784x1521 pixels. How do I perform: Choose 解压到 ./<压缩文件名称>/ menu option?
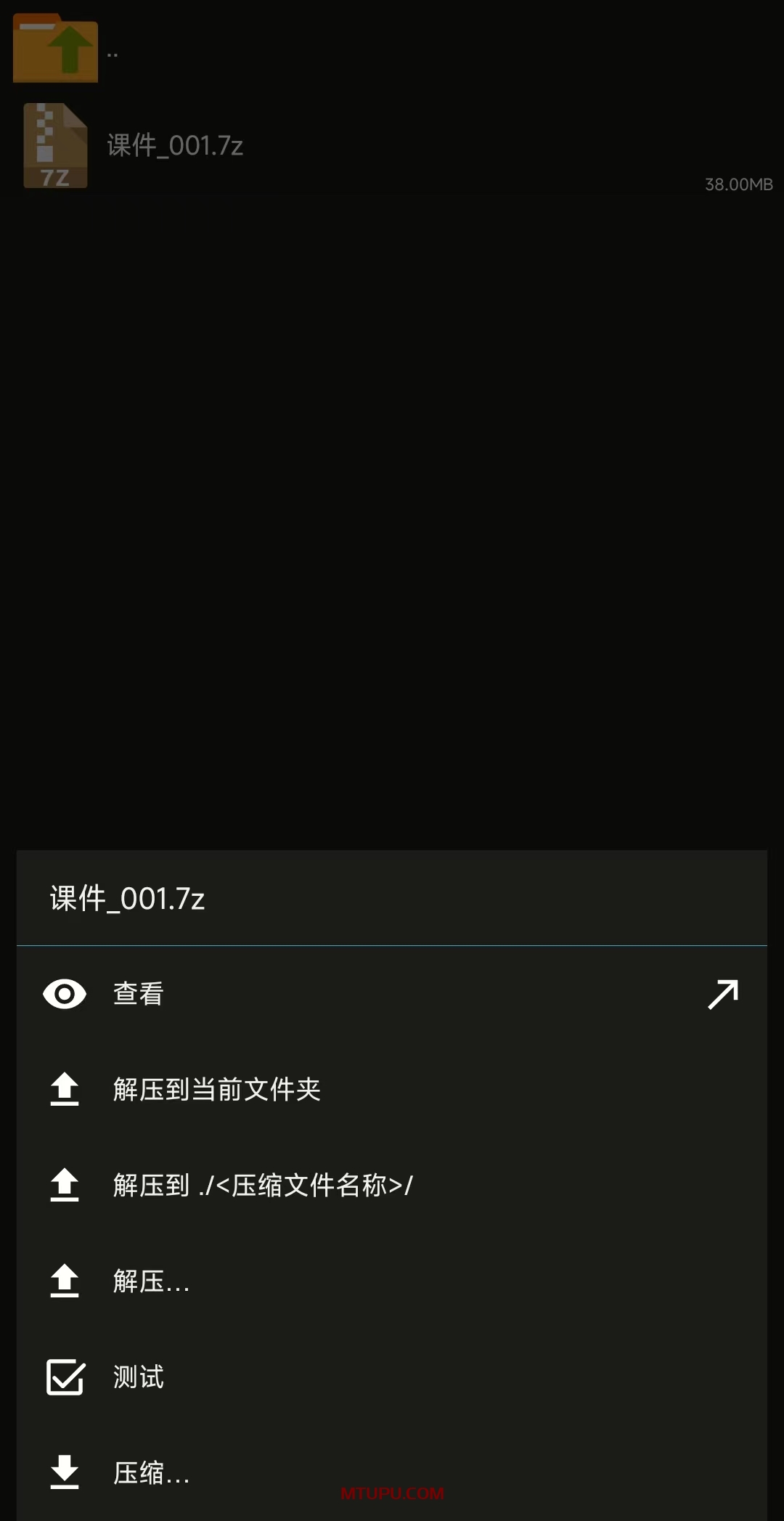(x=261, y=1184)
